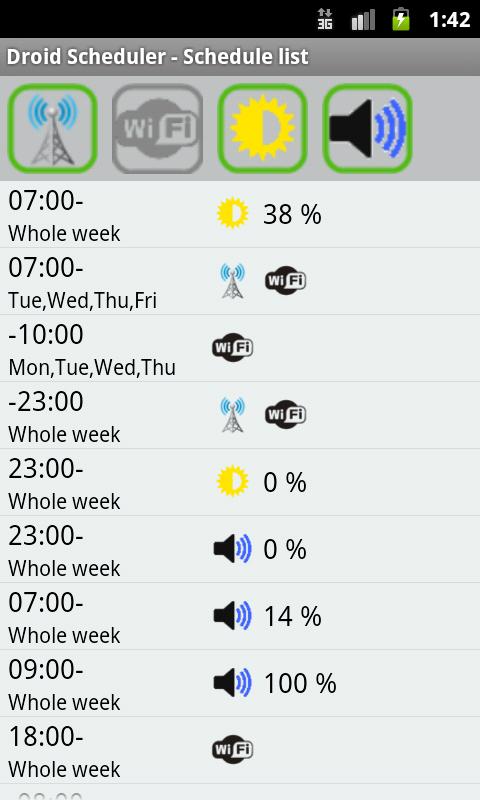
Task: Toggle the brightness sun filter
Action: click(262, 129)
